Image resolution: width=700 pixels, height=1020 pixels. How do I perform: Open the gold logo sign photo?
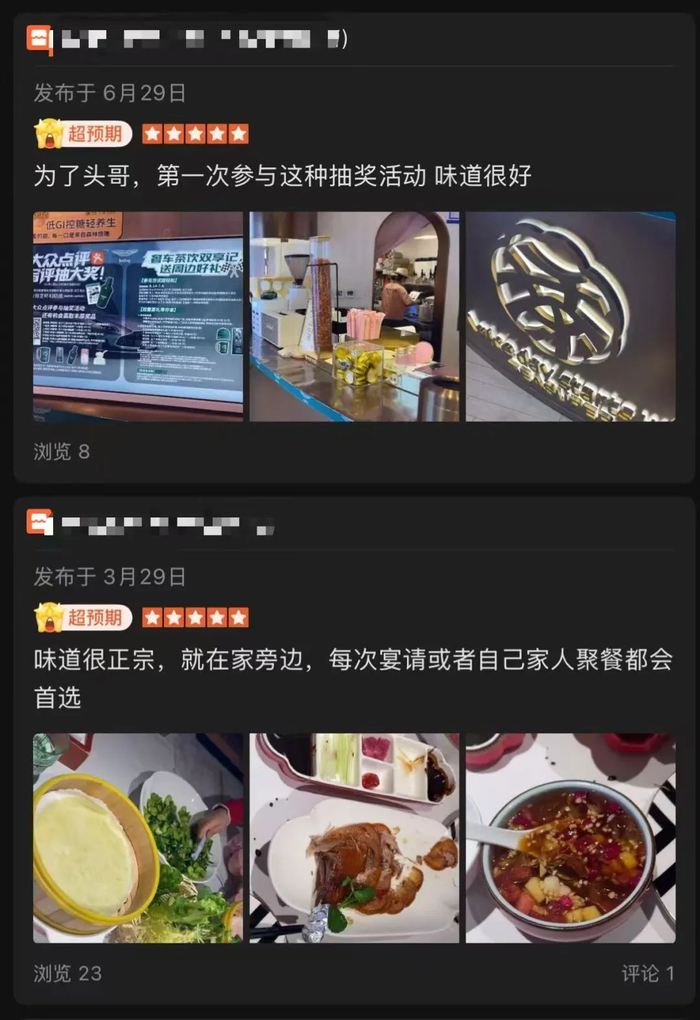[x=570, y=316]
